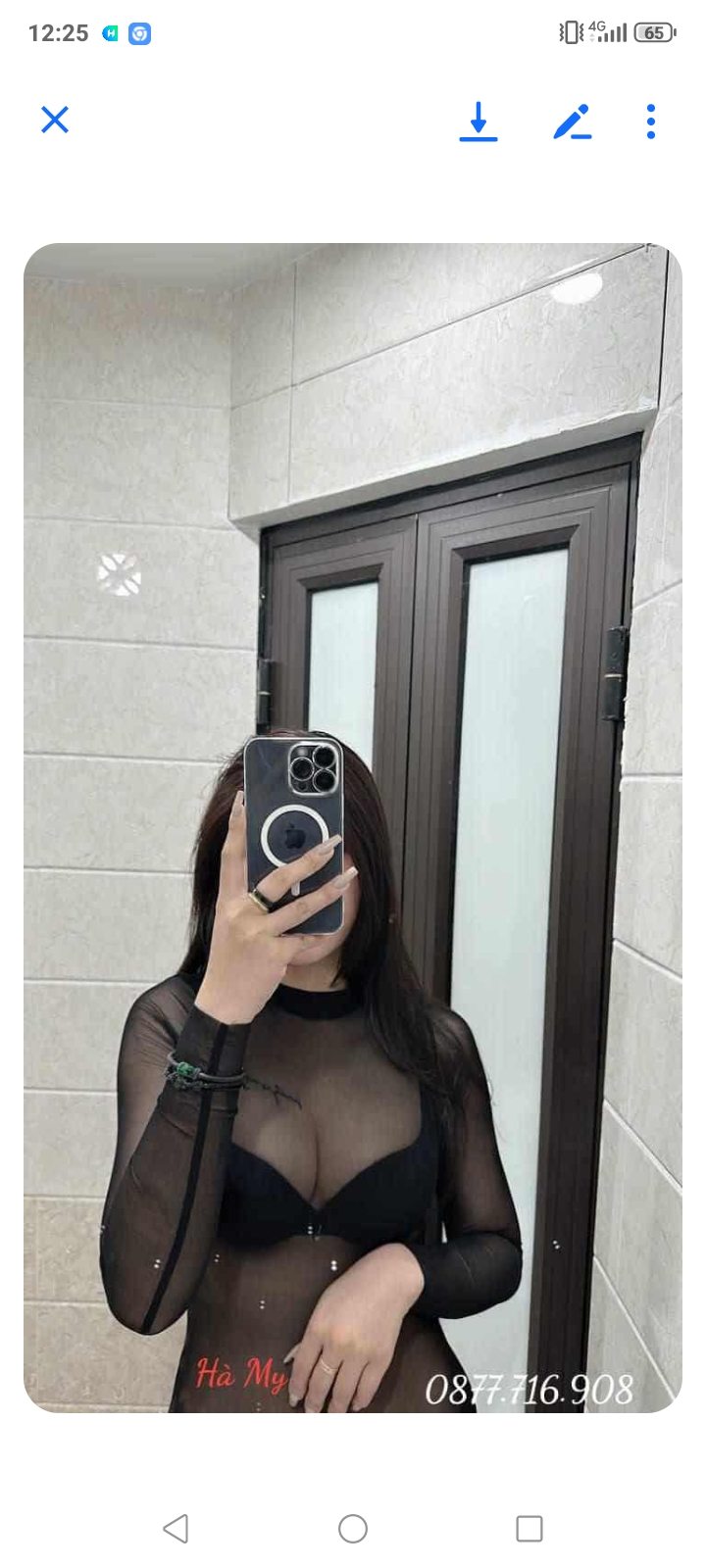Go to the home screen
706x1568 pixels.
pos(353,1528)
